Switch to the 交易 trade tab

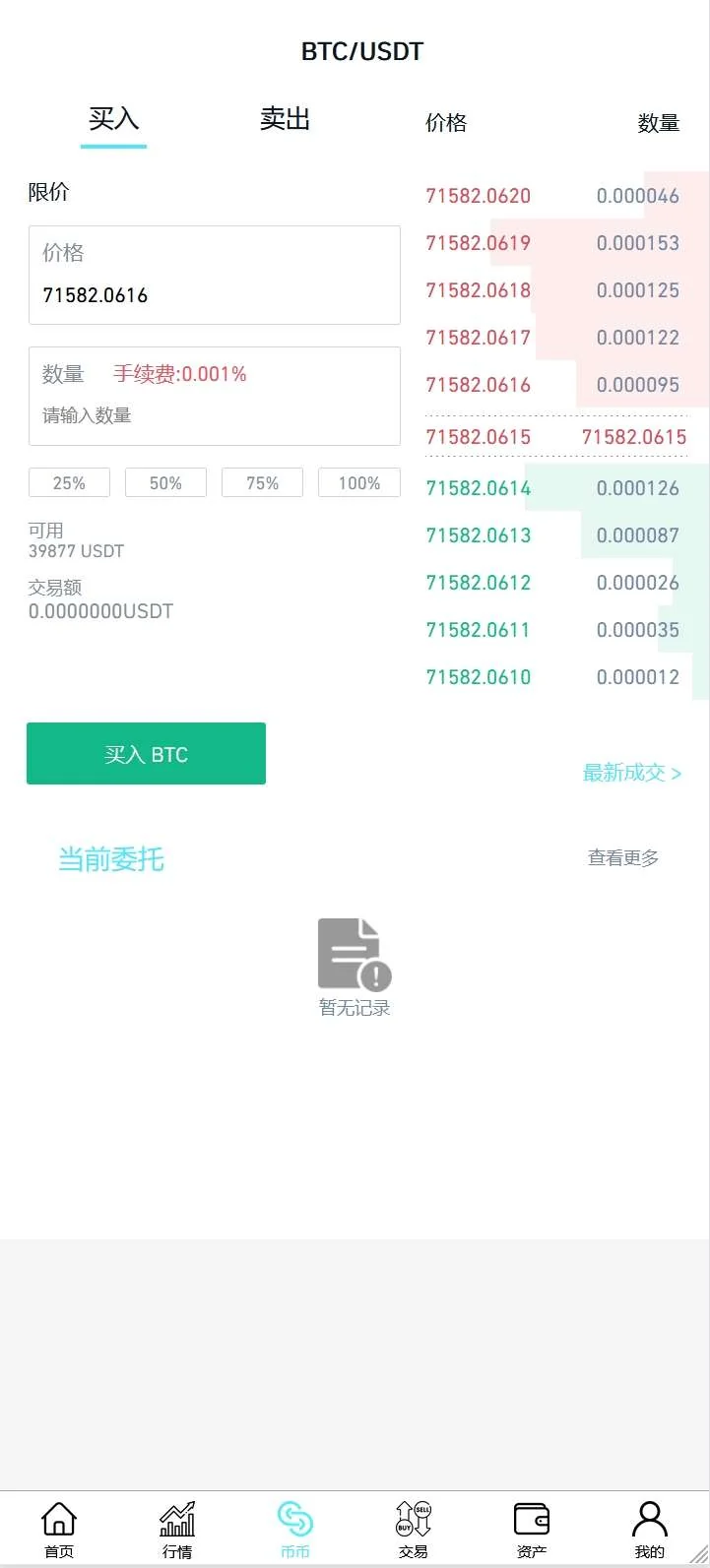pyautogui.click(x=414, y=1531)
